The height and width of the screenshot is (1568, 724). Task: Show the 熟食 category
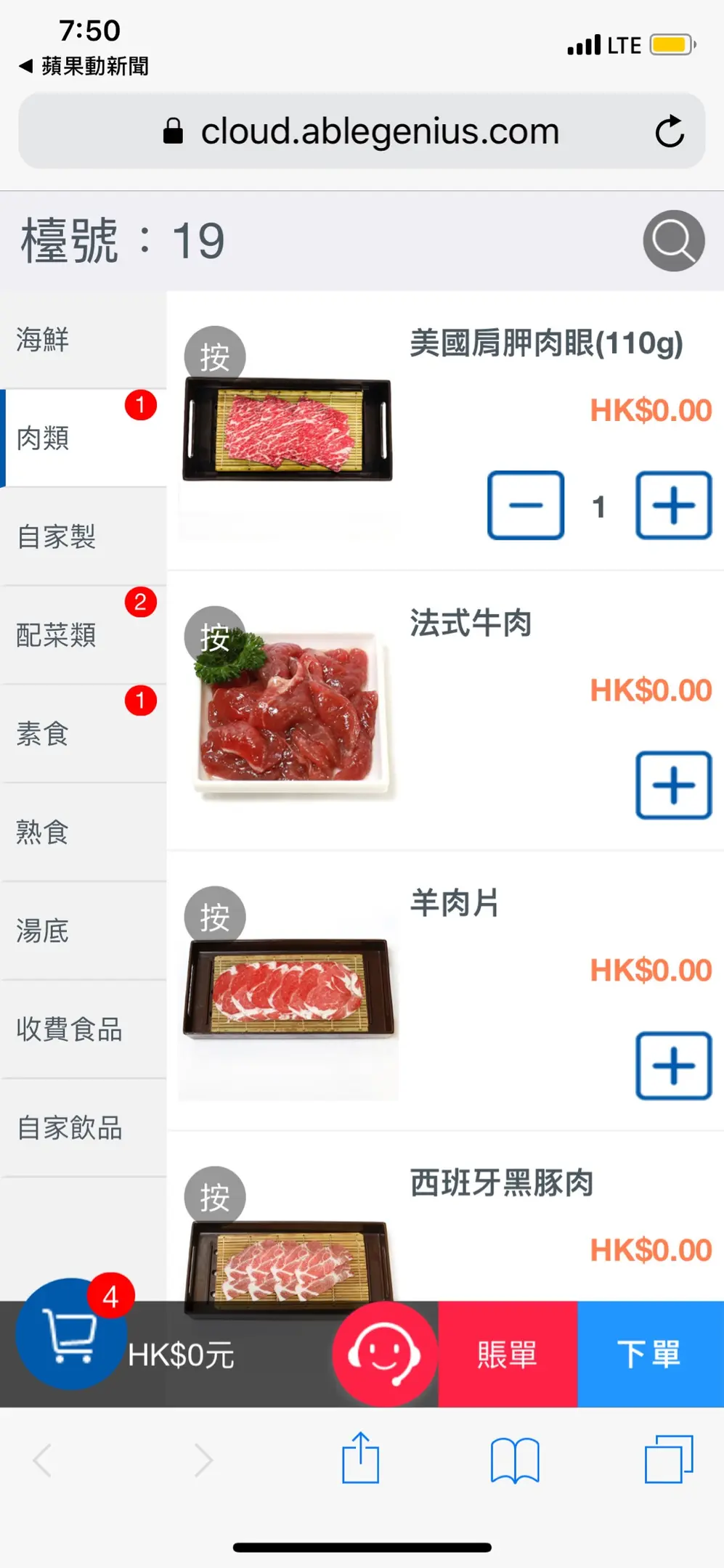pos(83,832)
